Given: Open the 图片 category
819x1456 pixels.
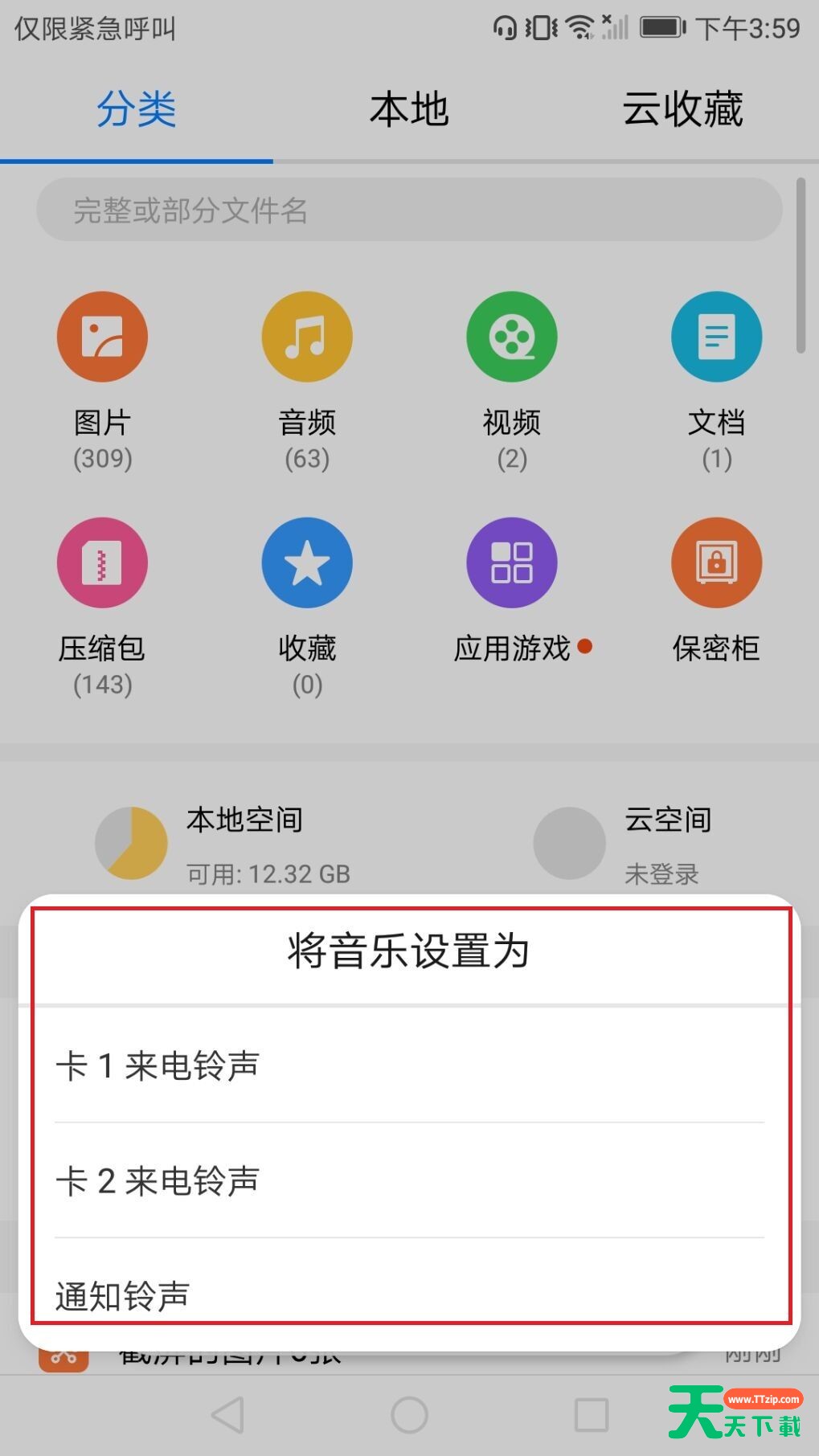Looking at the screenshot, I should [102, 381].
